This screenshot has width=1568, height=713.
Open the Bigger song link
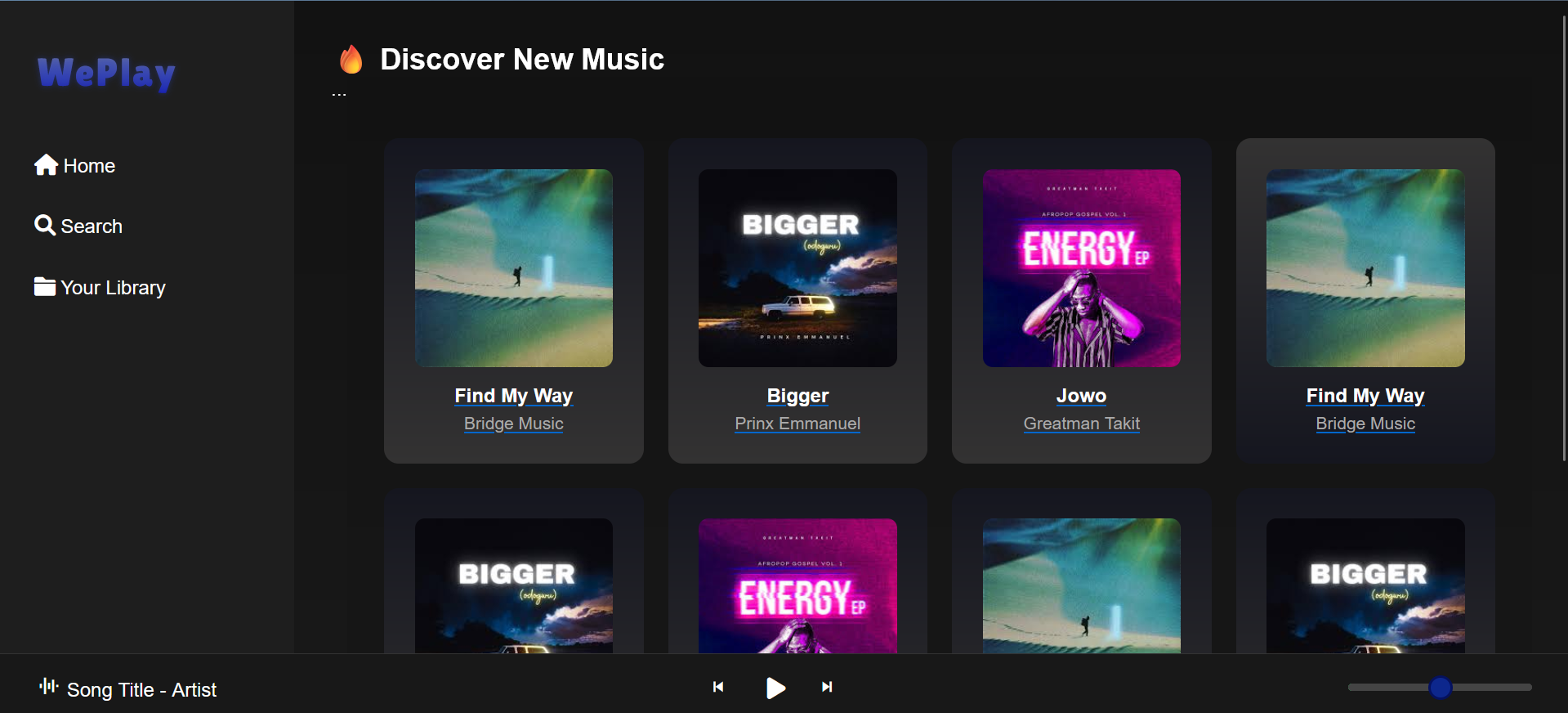[797, 396]
